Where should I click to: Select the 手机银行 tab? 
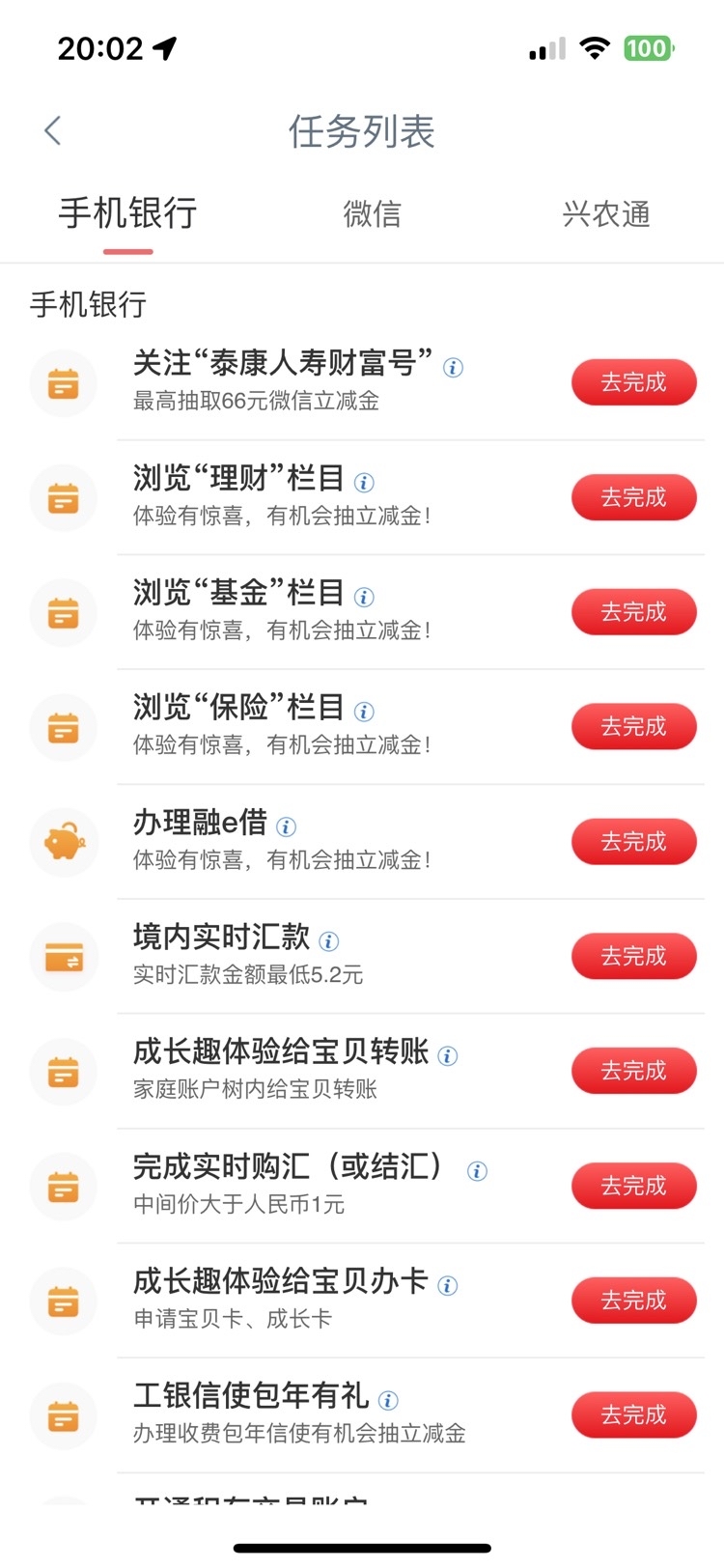[127, 213]
